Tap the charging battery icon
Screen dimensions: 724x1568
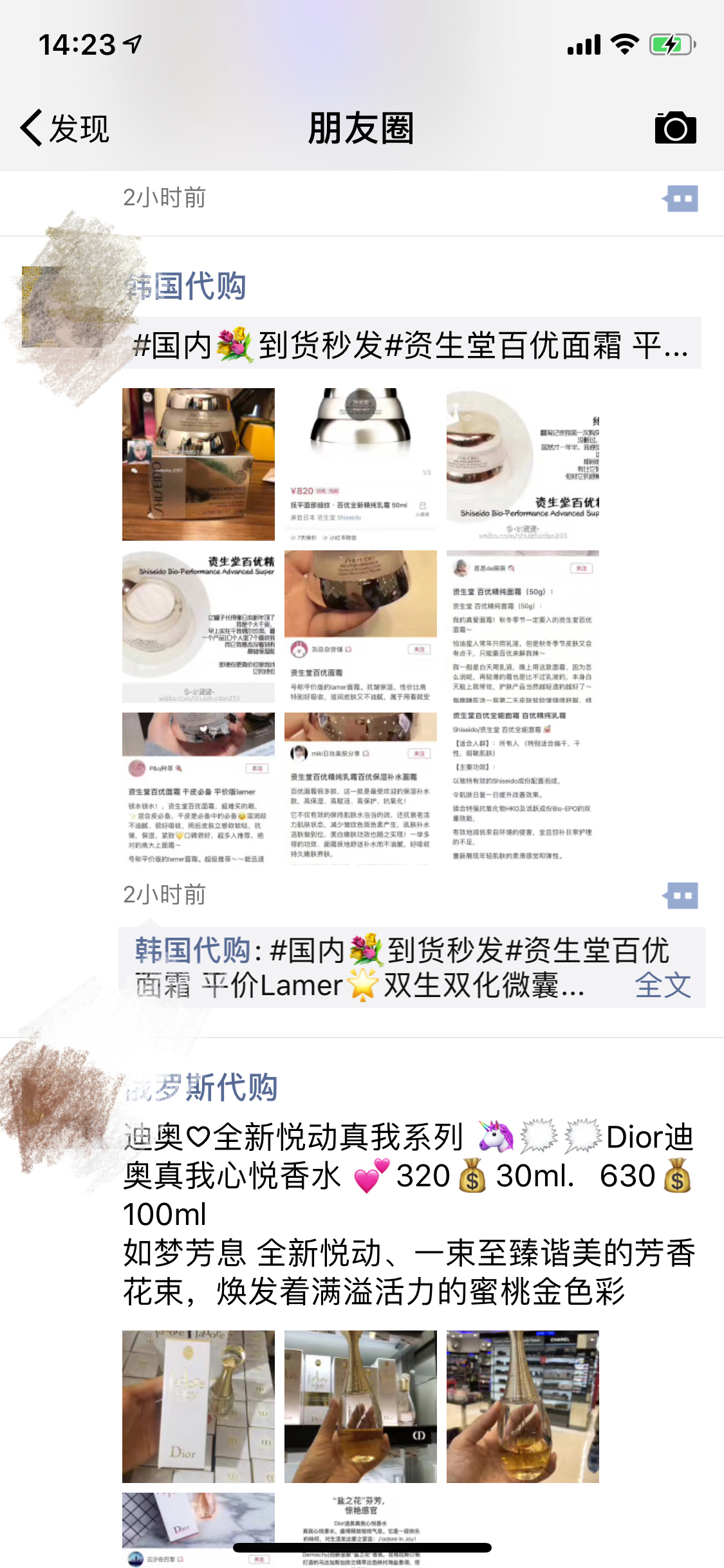(671, 44)
